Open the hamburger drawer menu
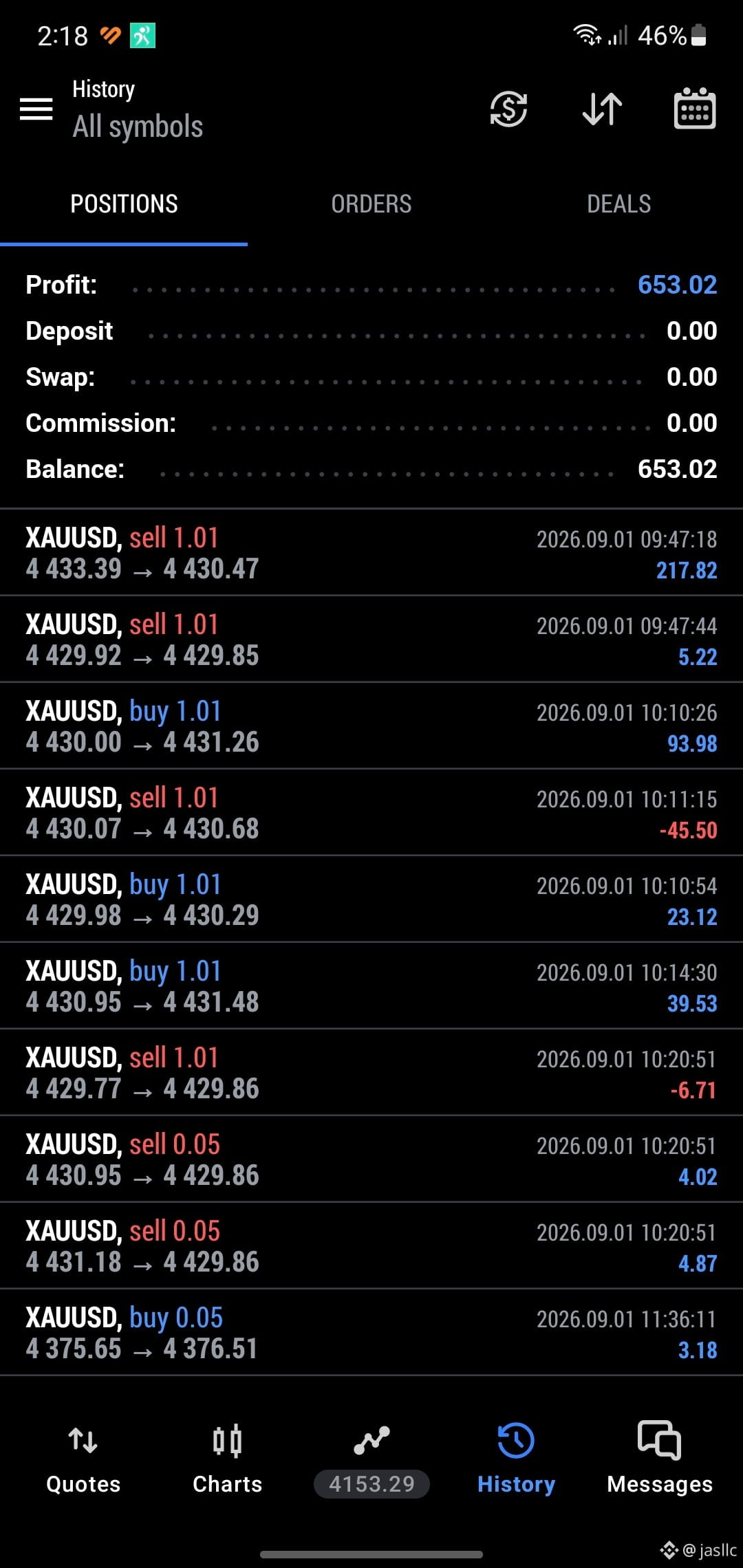Viewport: 743px width, 1568px height. pyautogui.click(x=36, y=109)
